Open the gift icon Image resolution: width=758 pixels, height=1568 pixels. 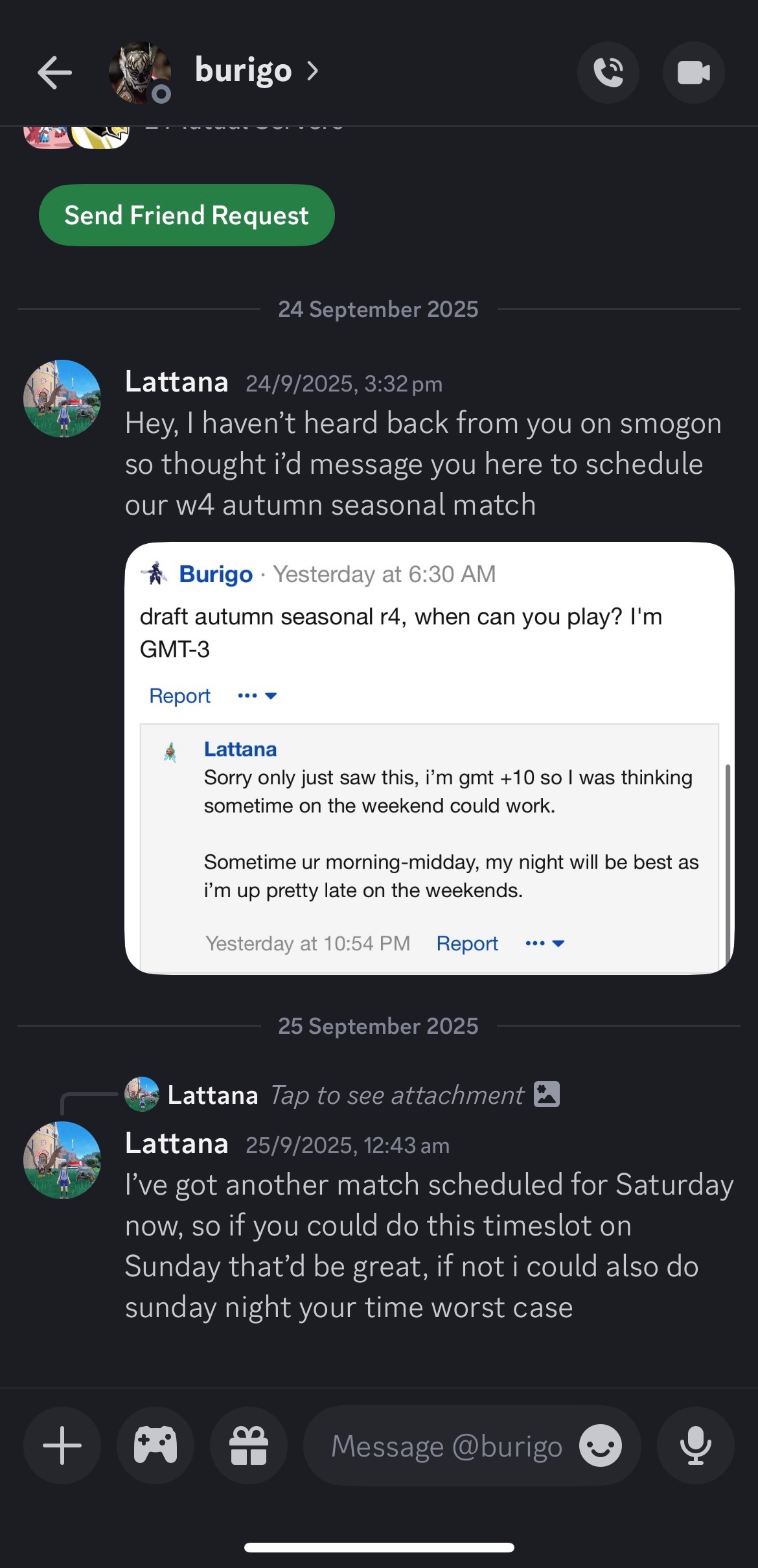coord(249,1445)
